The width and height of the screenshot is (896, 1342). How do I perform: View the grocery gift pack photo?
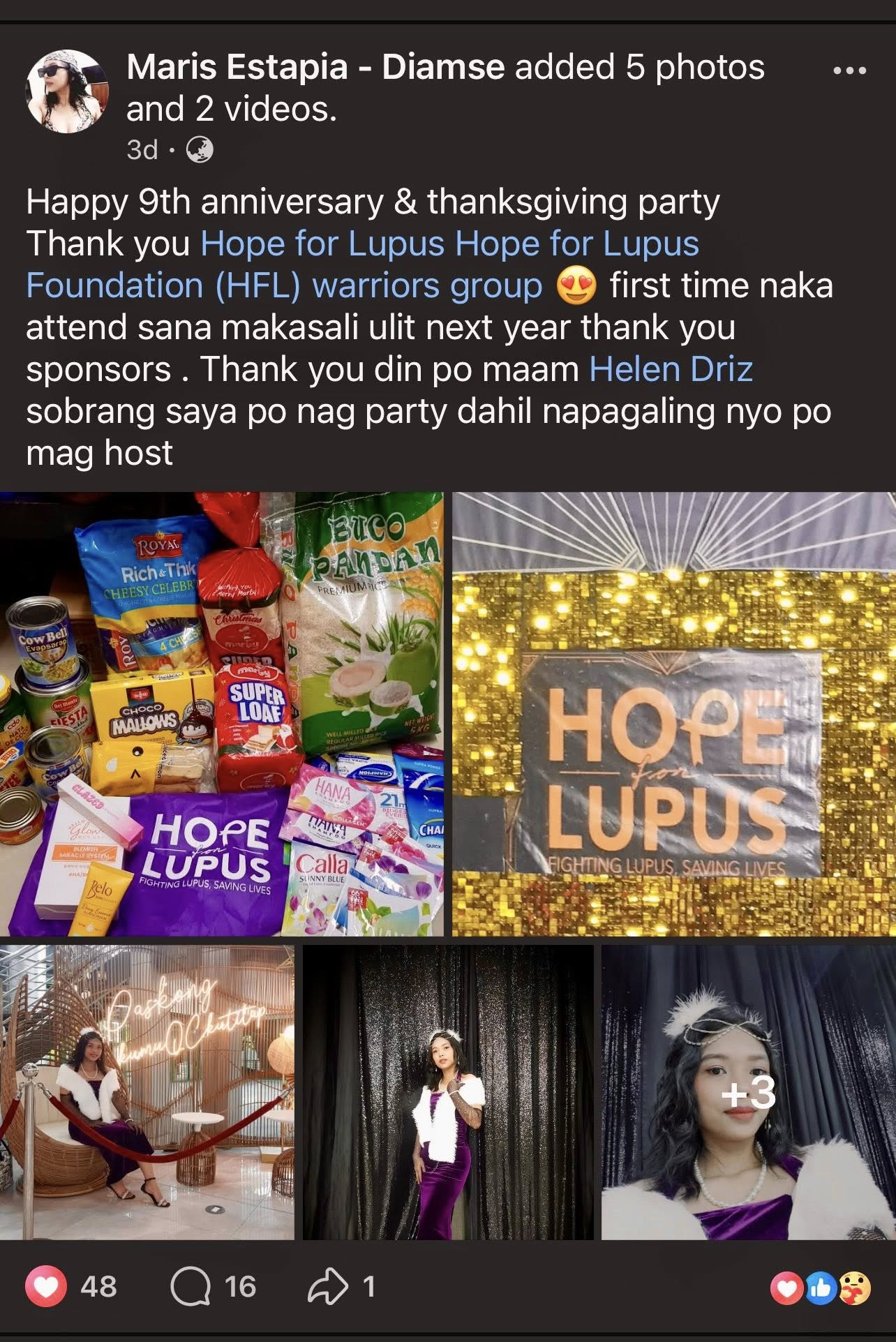coord(221,714)
